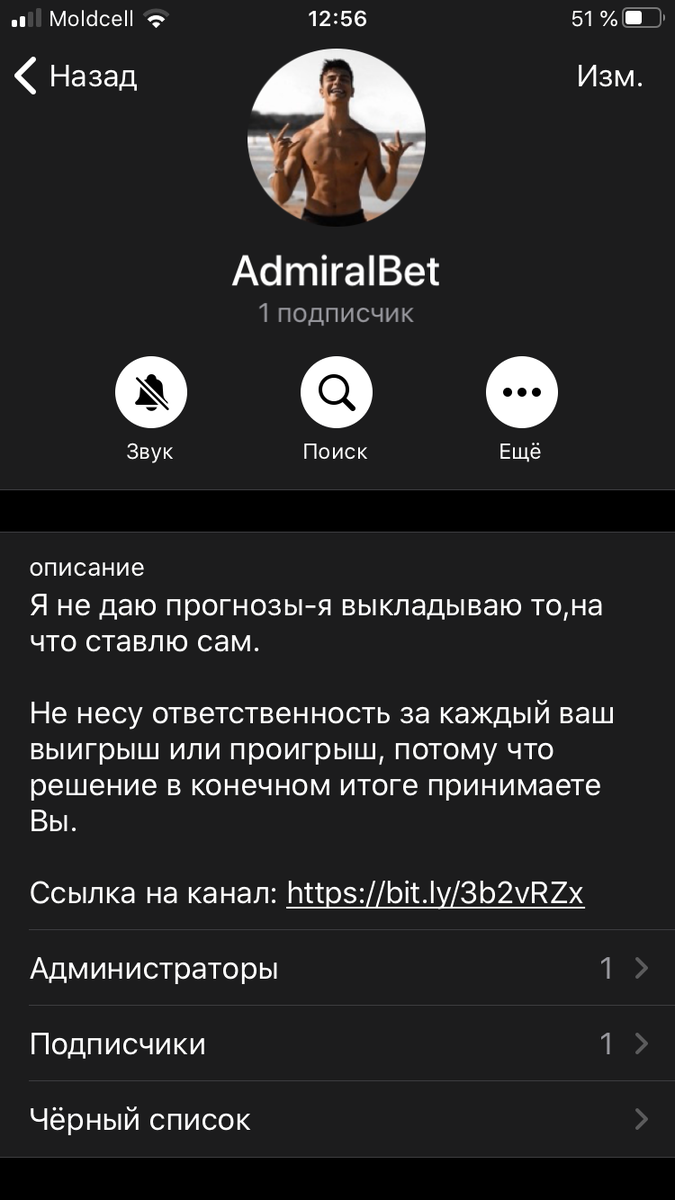Mute channel sound with the Звук bell
The width and height of the screenshot is (675, 1200).
coord(151,393)
